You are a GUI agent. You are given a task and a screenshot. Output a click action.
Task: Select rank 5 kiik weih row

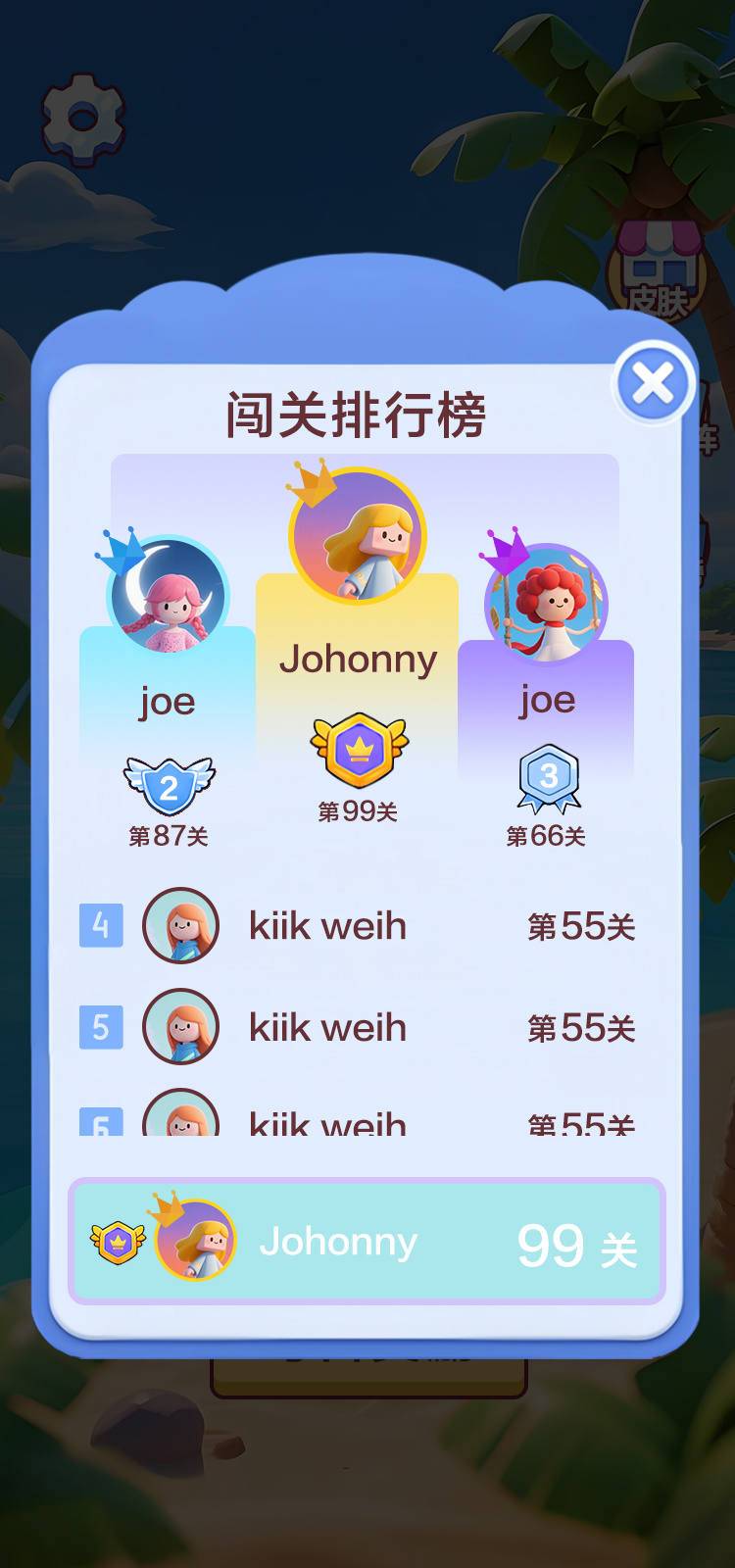(x=358, y=1028)
